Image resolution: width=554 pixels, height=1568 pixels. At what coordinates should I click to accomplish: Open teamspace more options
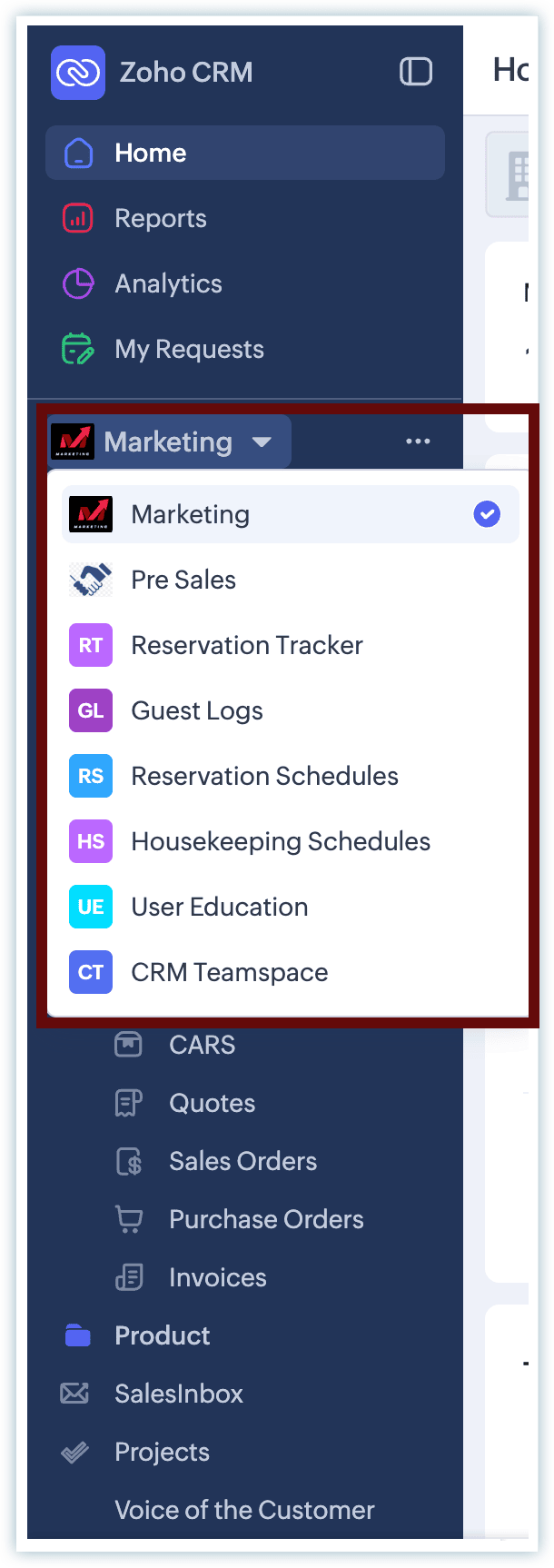[x=418, y=442]
